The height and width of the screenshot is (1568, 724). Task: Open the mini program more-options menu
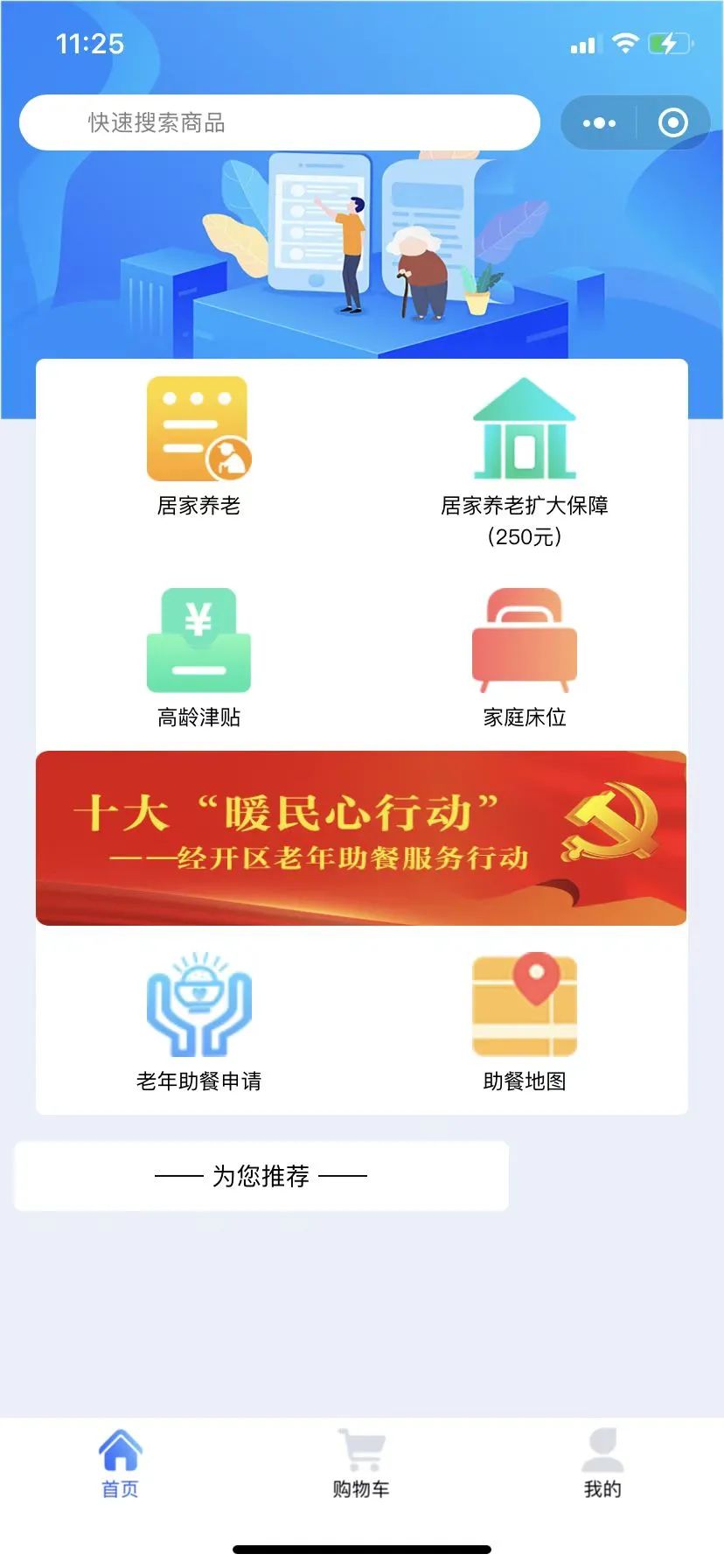click(599, 122)
